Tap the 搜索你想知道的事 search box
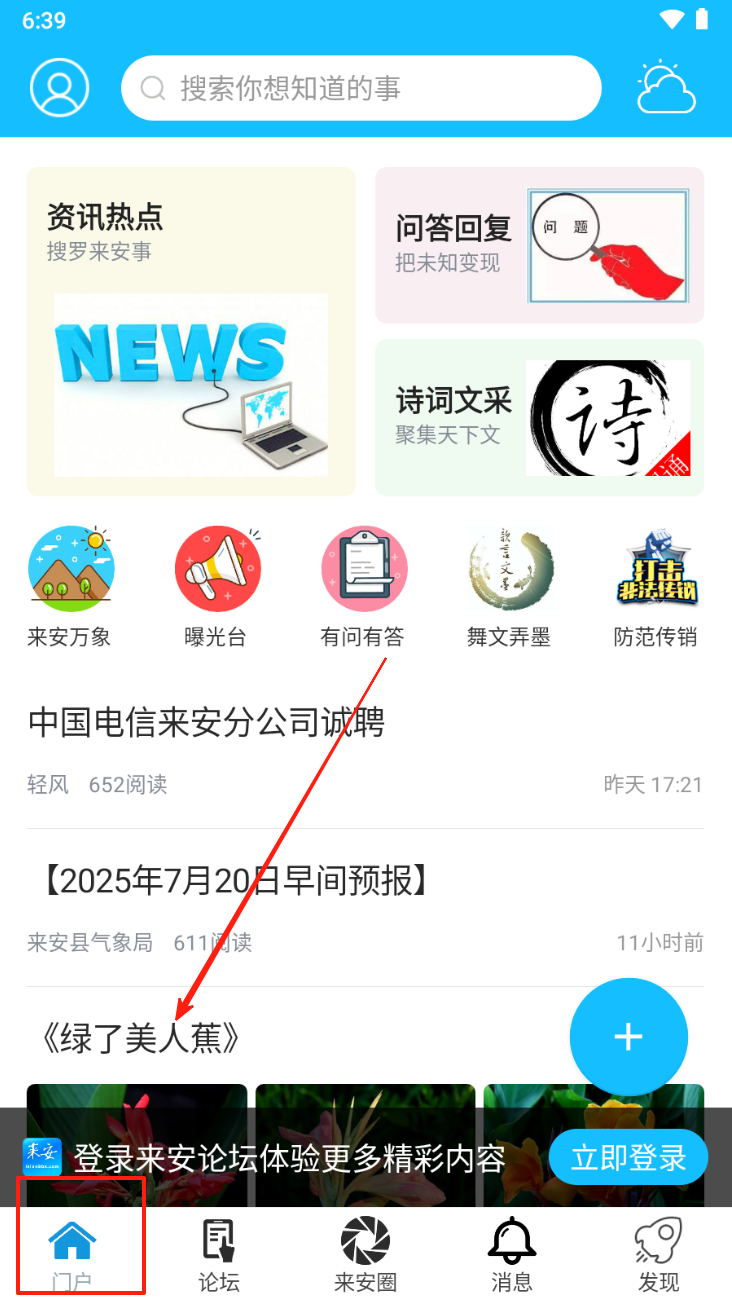 [x=360, y=88]
